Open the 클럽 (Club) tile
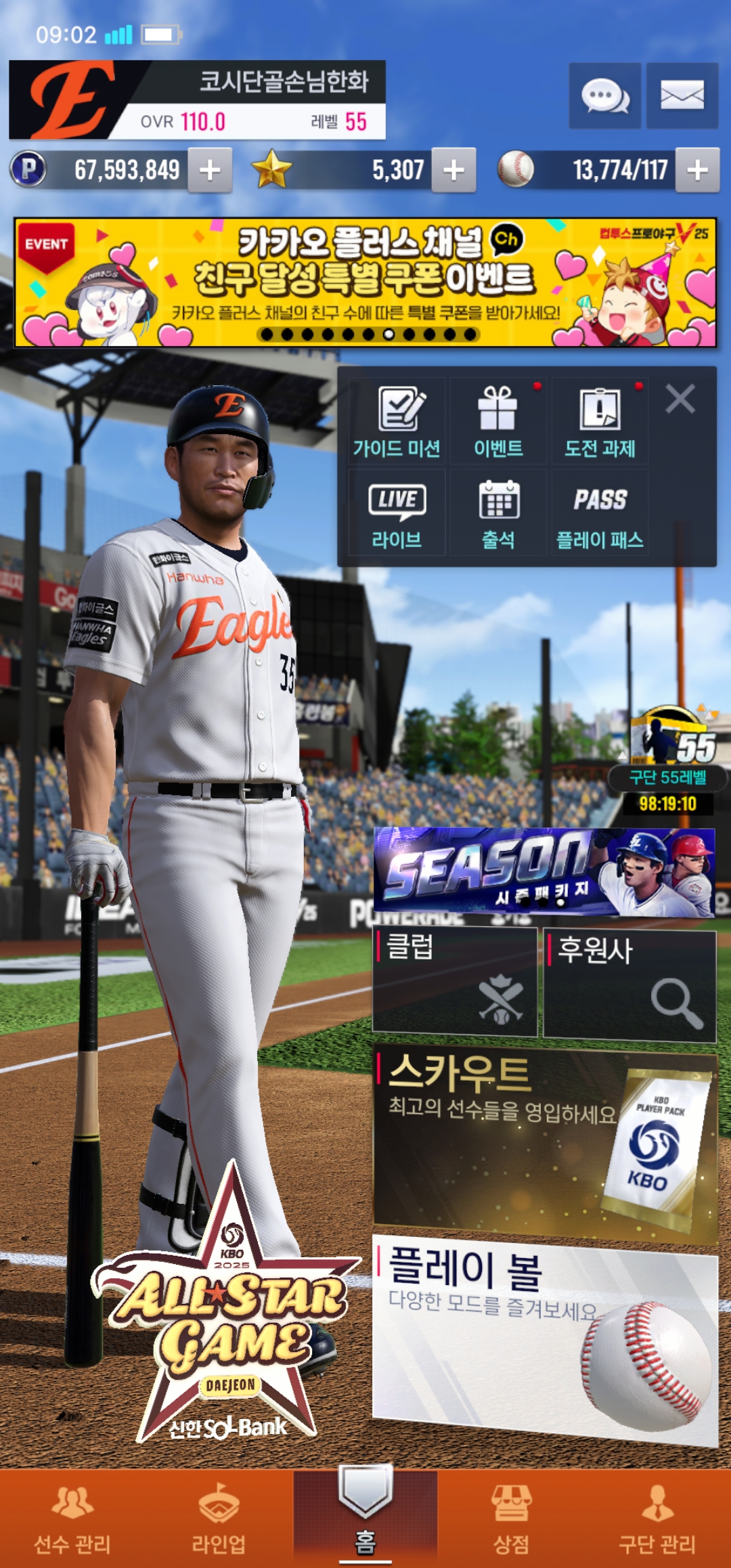The height and width of the screenshot is (1568, 731). coord(455,982)
